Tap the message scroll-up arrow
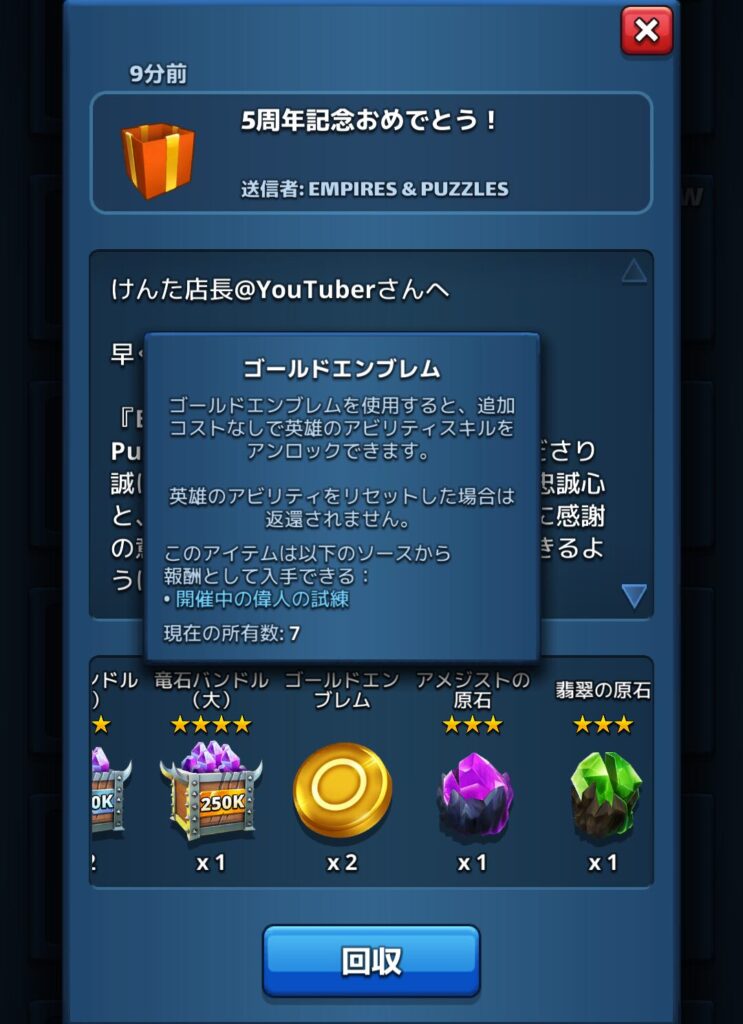743x1024 pixels. coord(634,272)
